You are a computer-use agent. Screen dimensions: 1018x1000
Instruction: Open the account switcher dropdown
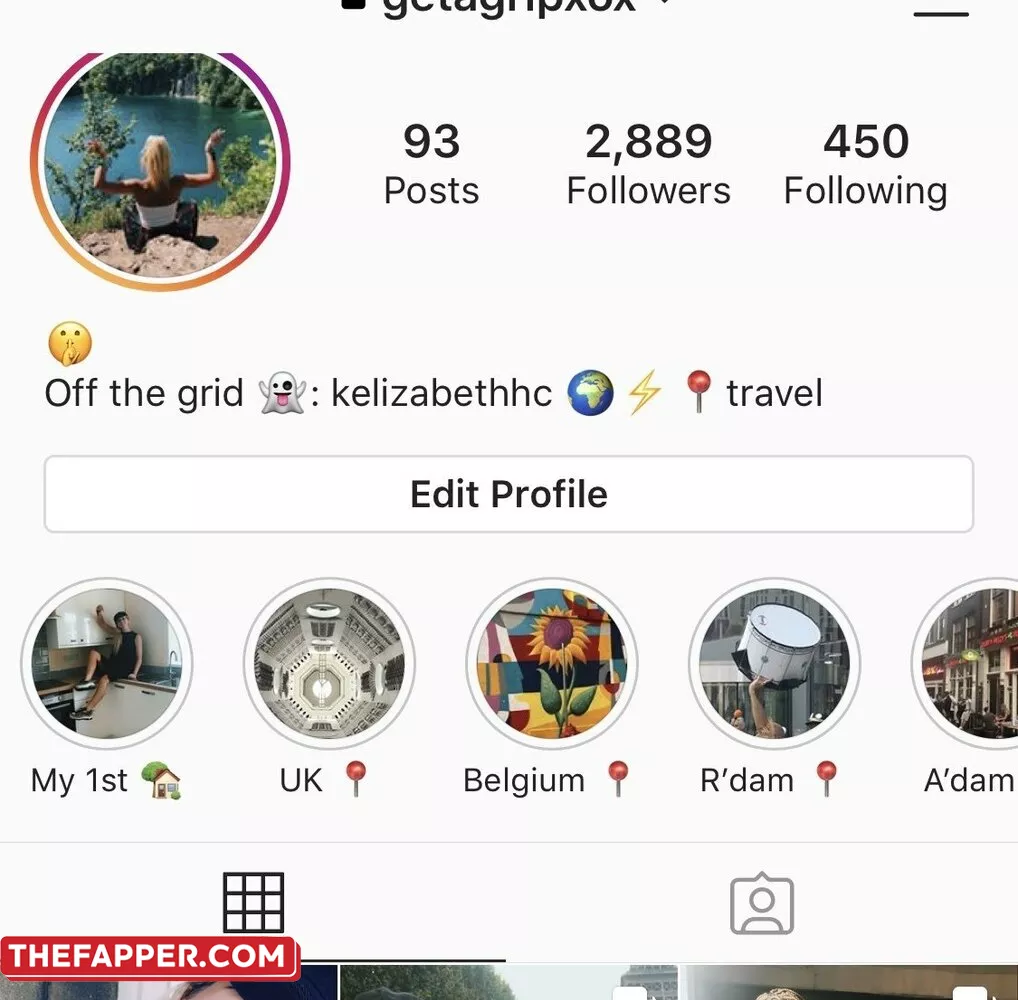click(662, 4)
